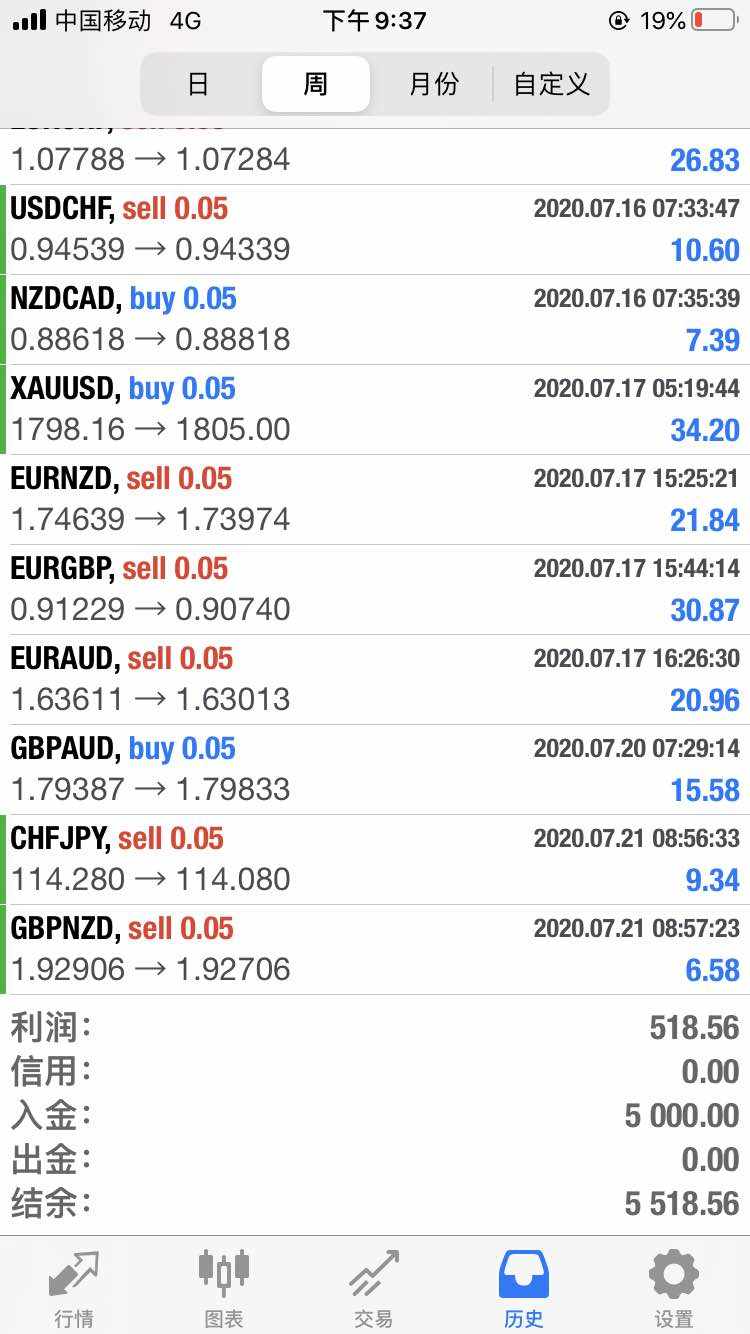Image resolution: width=750 pixels, height=1334 pixels.
Task: Switch to the 日 (day) period
Action: click(x=199, y=84)
